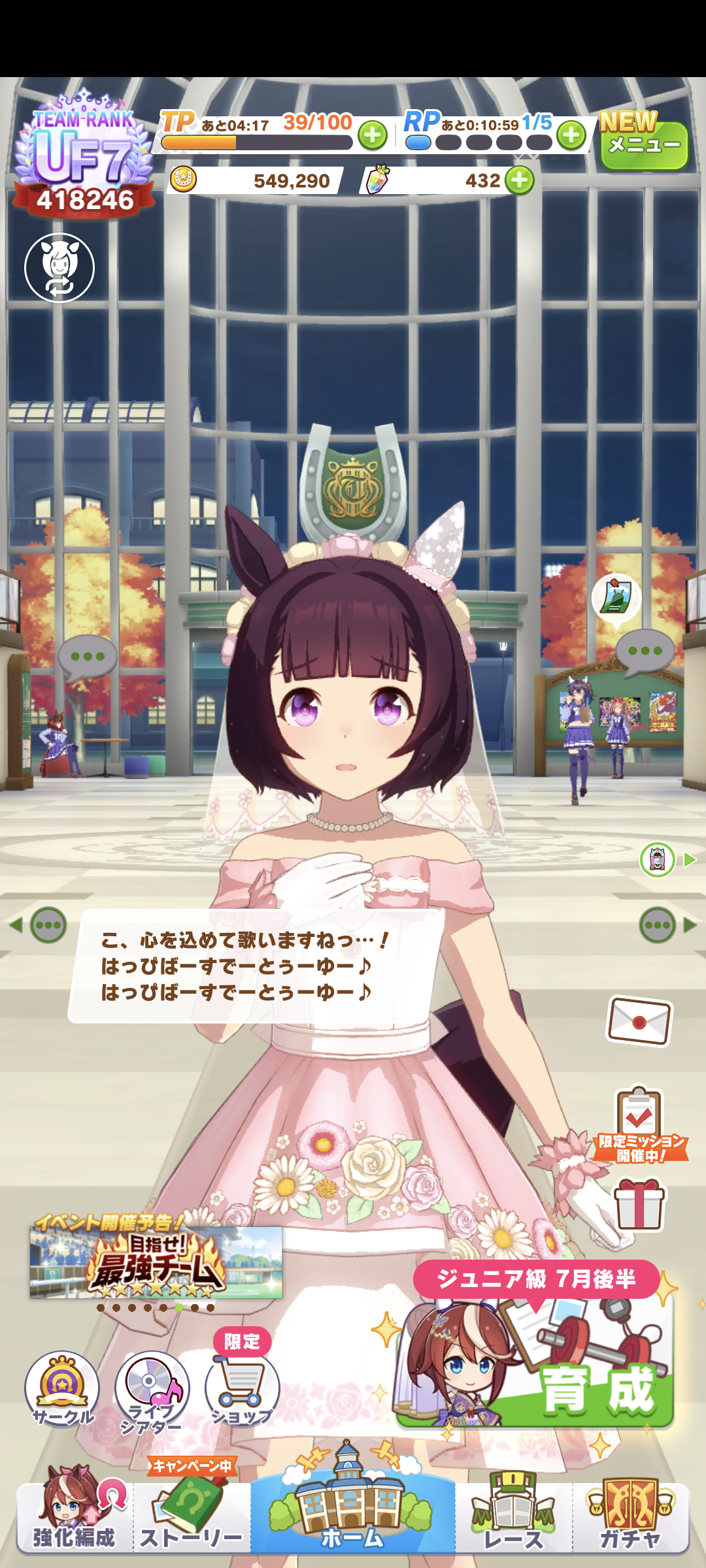Tap the speech bubble above the poster board

coord(645,651)
